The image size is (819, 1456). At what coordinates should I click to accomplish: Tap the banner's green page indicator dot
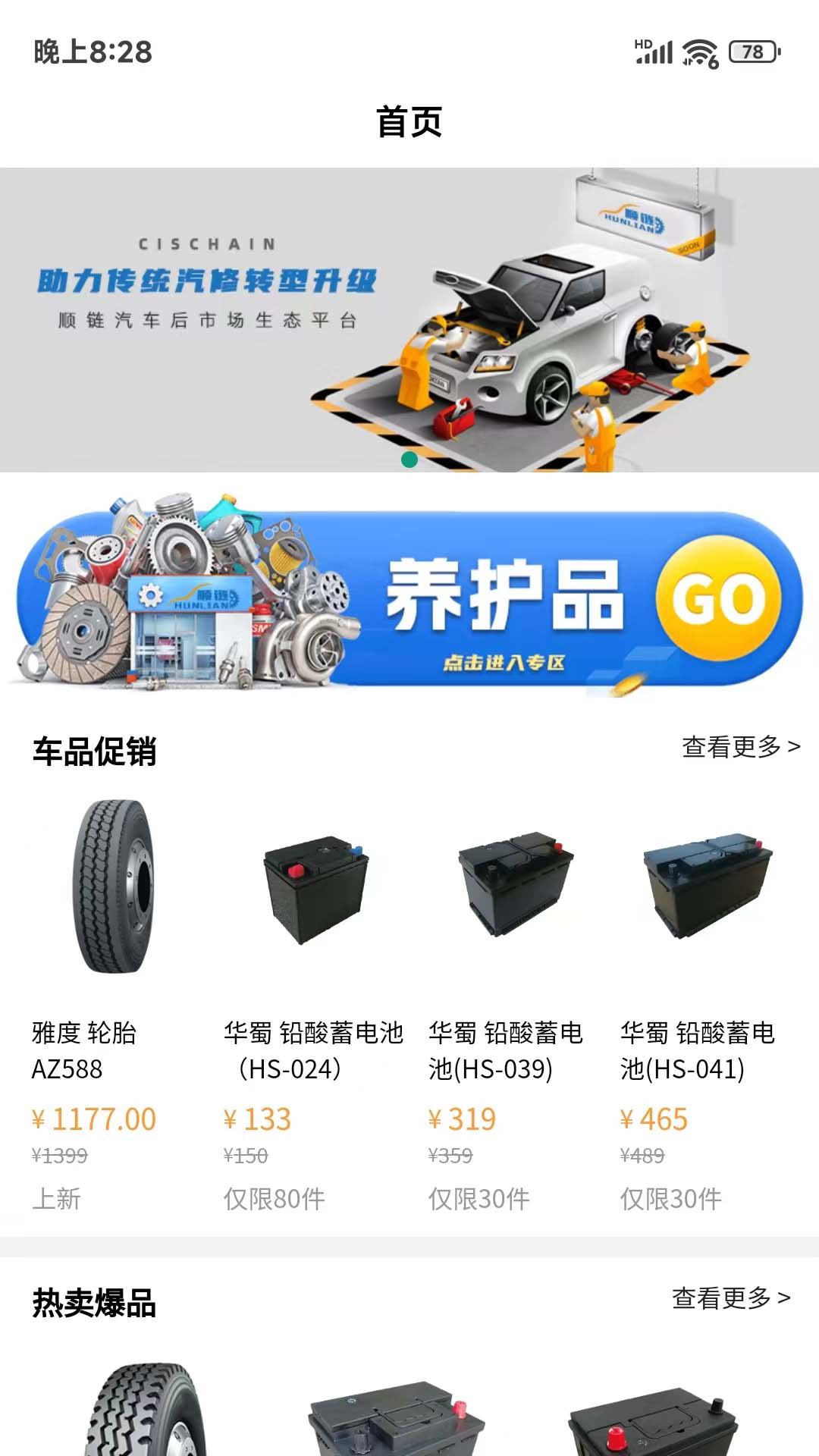(409, 460)
